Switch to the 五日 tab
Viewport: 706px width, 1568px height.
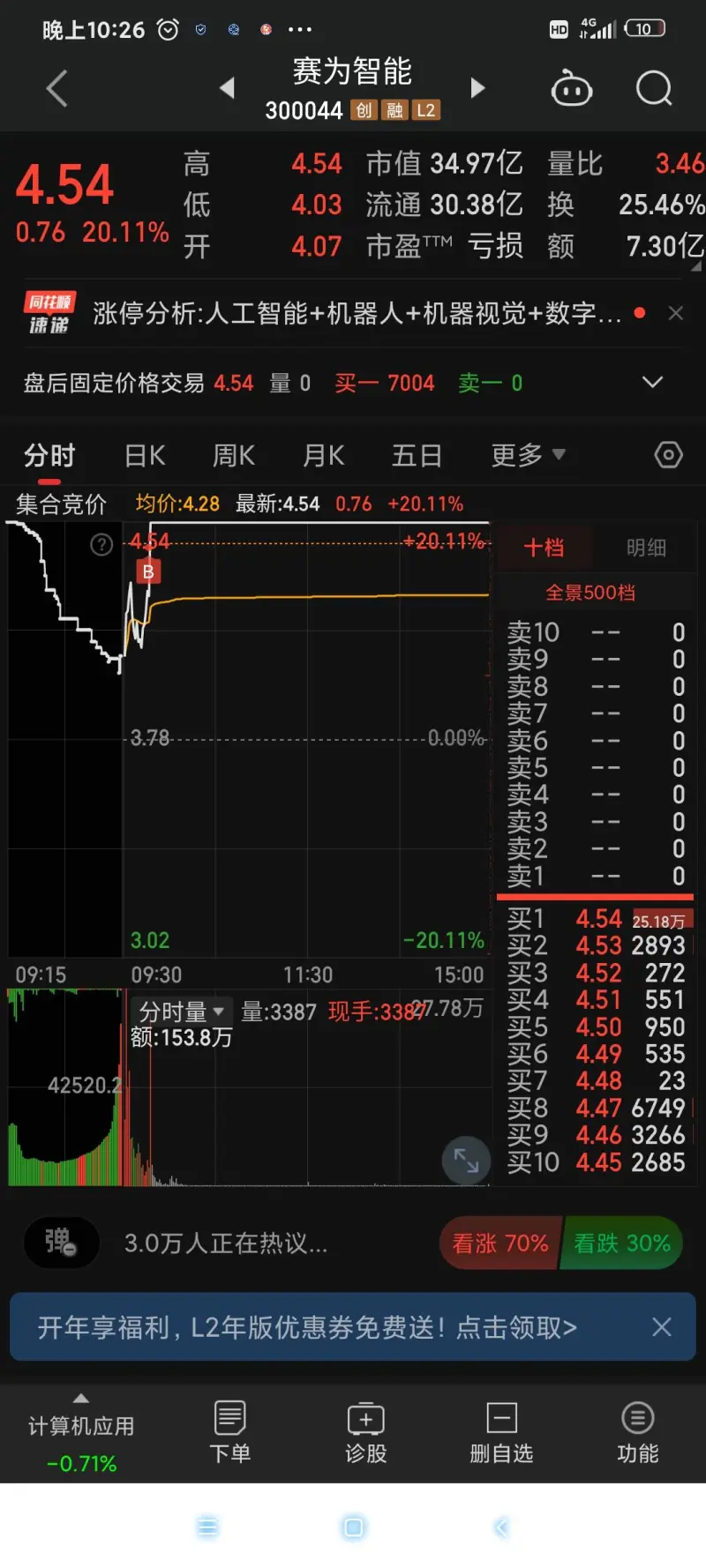point(417,455)
